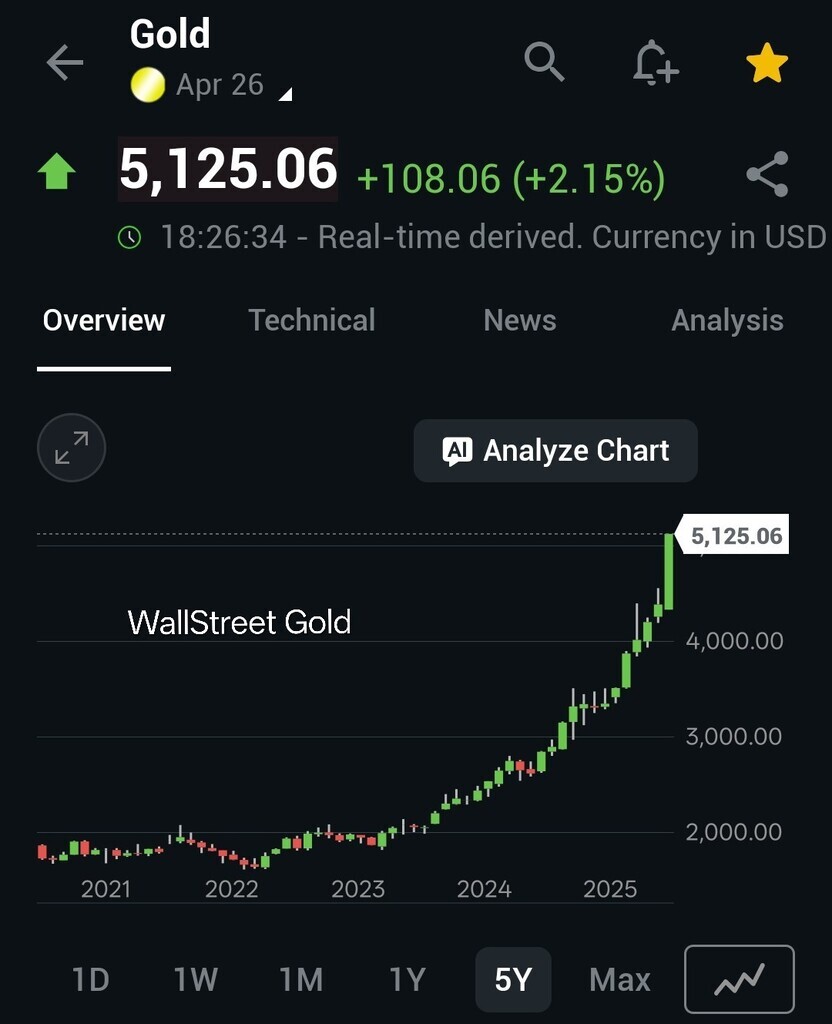Add a price alert with the bell
Screen dimensions: 832x1024
click(656, 63)
